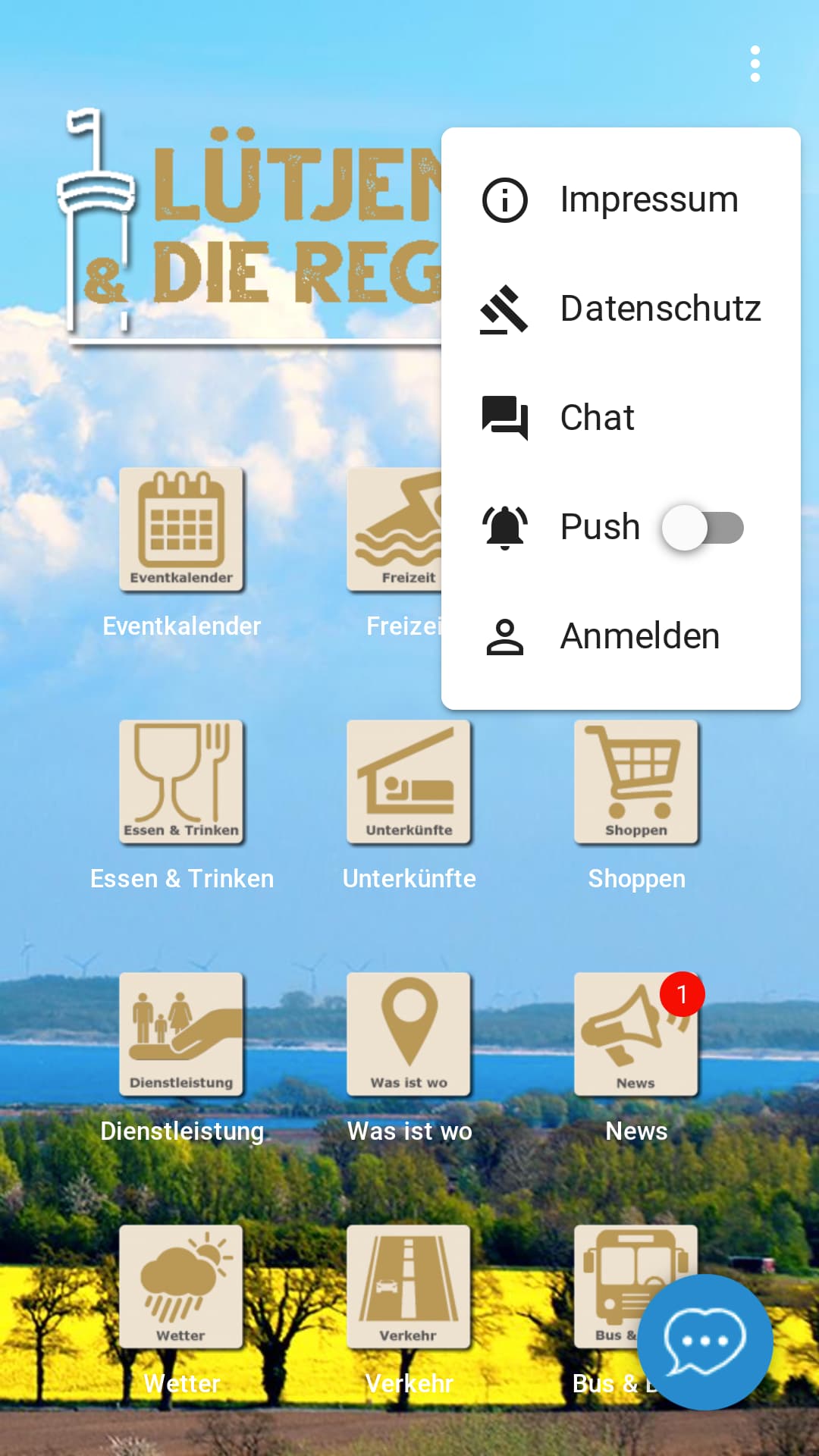Screen dimensions: 819x1456
Task: Open Datenschutz privacy policy
Action: pyautogui.click(x=620, y=309)
